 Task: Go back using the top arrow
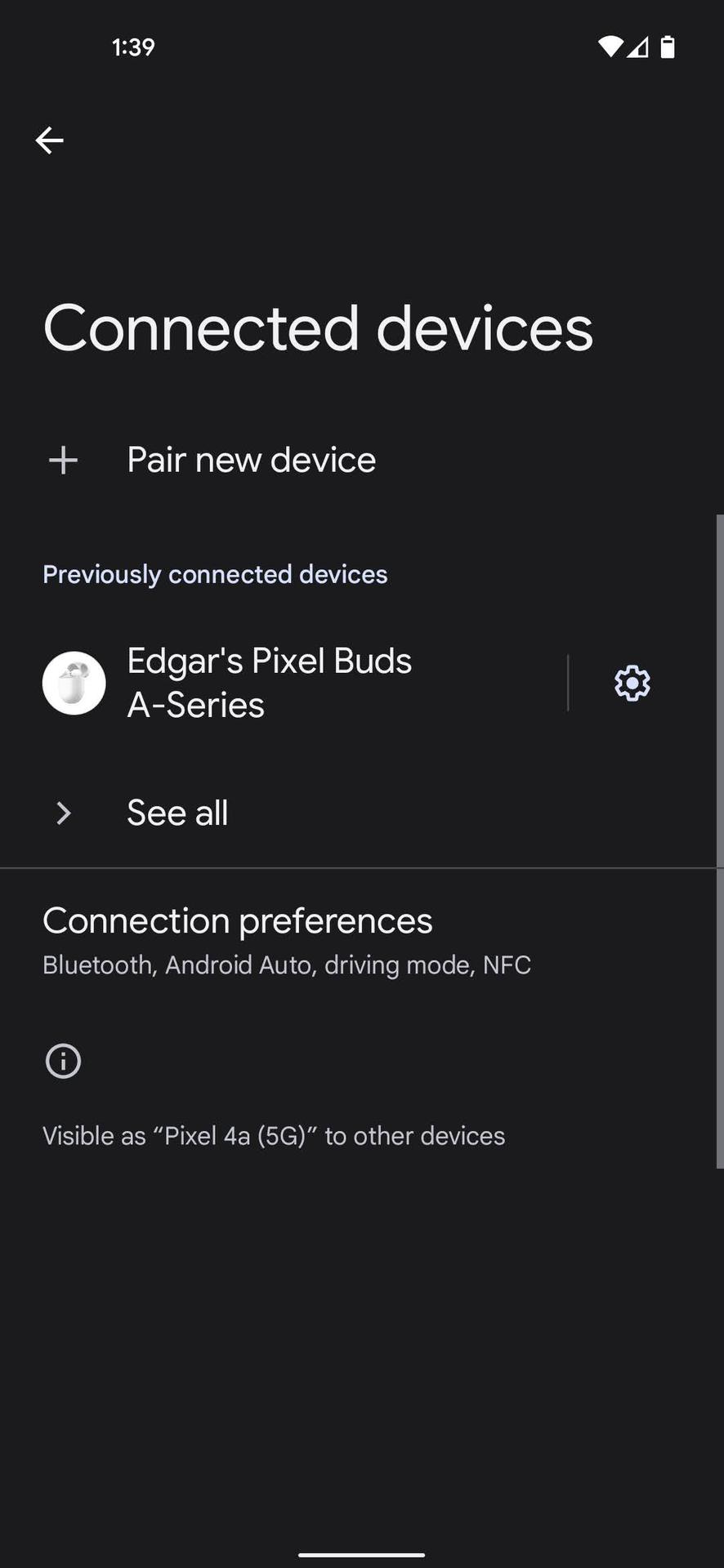click(x=49, y=140)
